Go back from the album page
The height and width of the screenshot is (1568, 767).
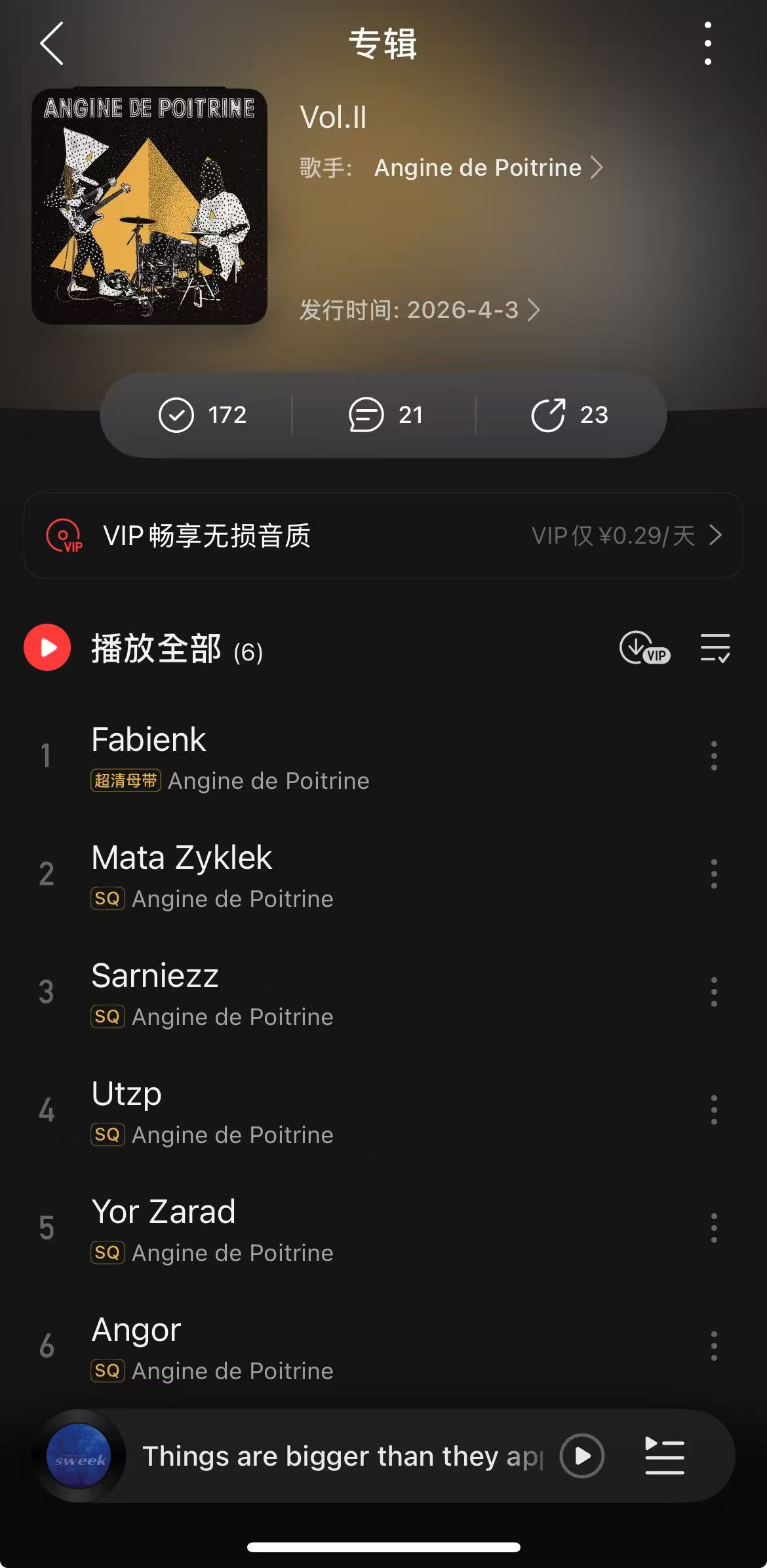(x=52, y=43)
